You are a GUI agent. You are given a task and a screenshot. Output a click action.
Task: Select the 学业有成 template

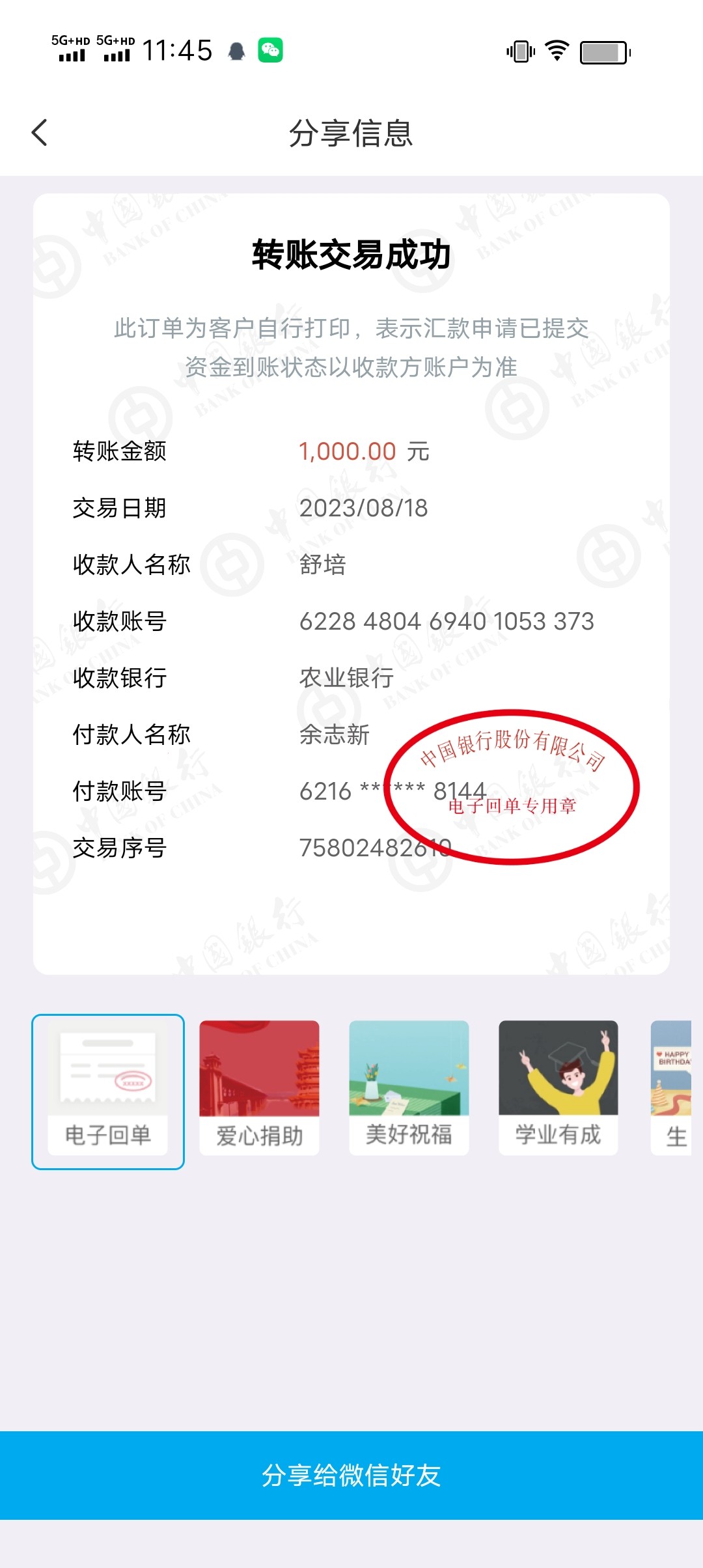tap(558, 1087)
